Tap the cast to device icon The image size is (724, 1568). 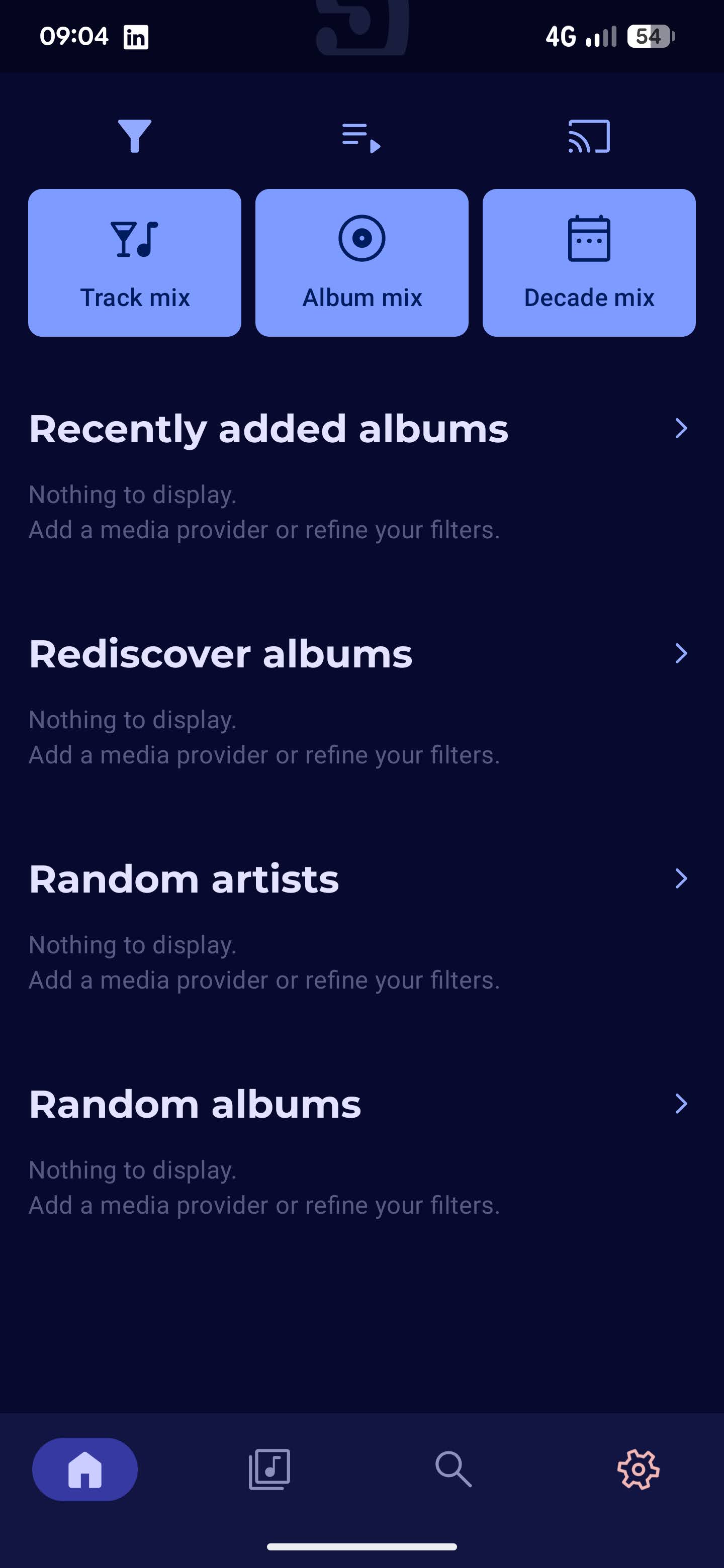click(x=589, y=136)
